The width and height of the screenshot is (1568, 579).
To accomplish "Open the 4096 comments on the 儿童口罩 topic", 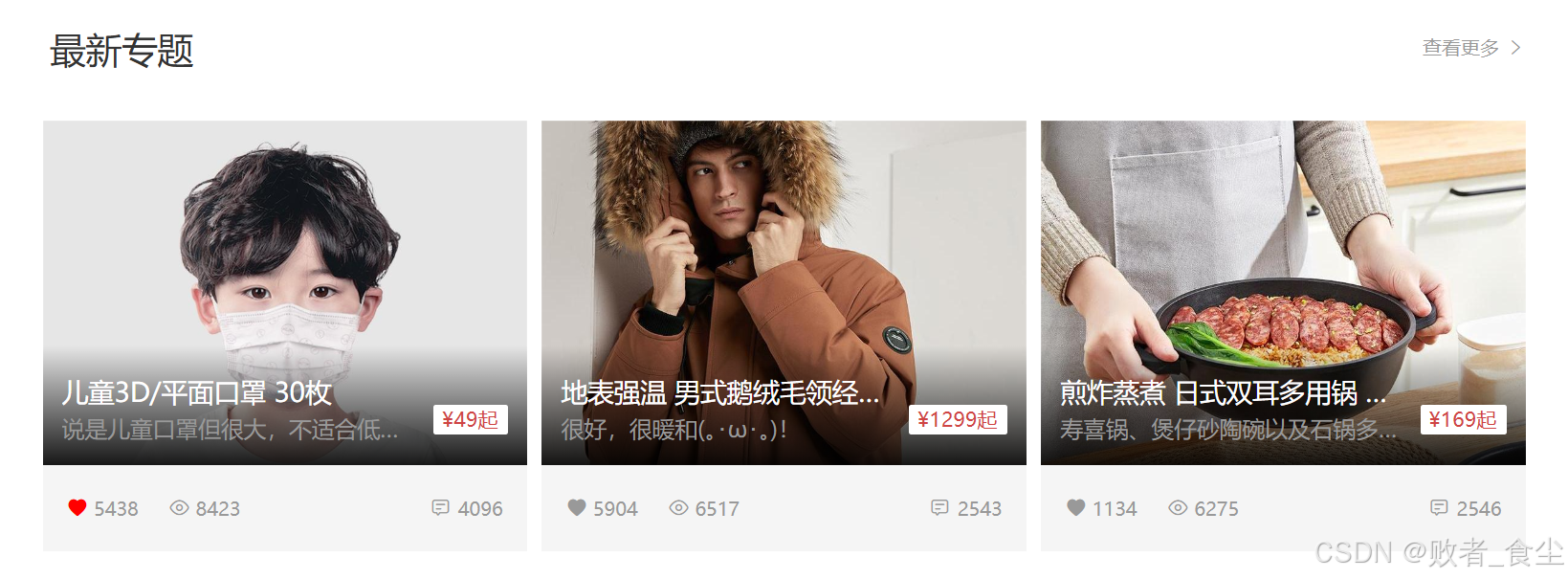I will click(467, 508).
